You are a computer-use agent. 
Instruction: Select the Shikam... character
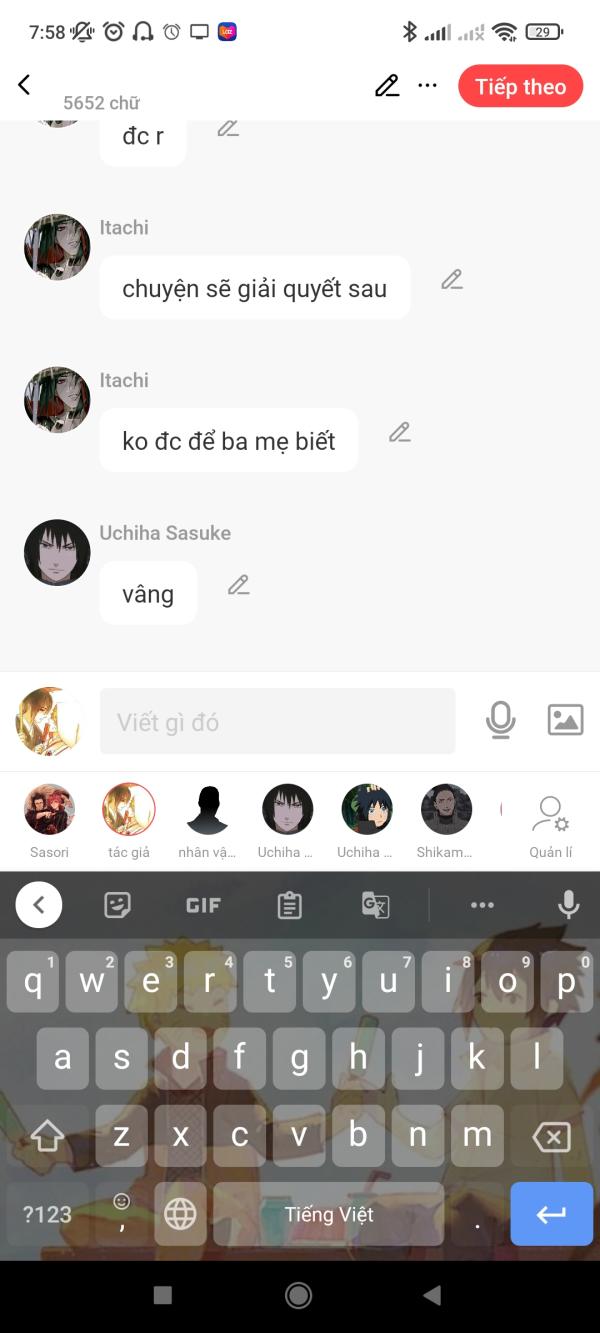pos(445,822)
